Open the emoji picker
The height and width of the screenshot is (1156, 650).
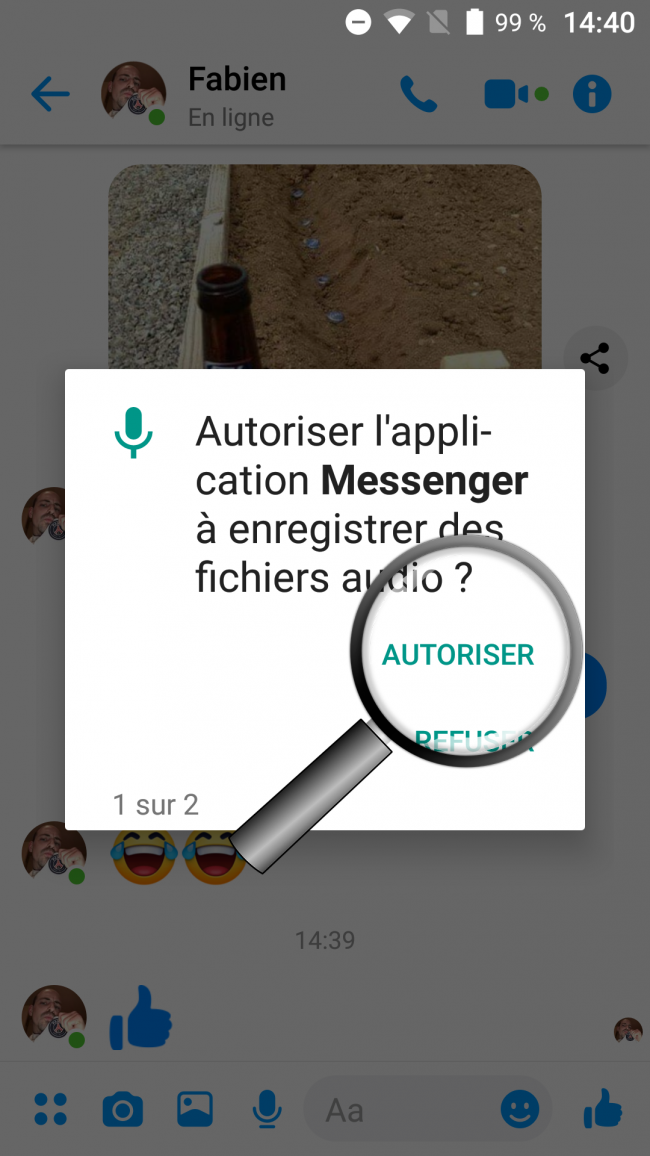(519, 1109)
